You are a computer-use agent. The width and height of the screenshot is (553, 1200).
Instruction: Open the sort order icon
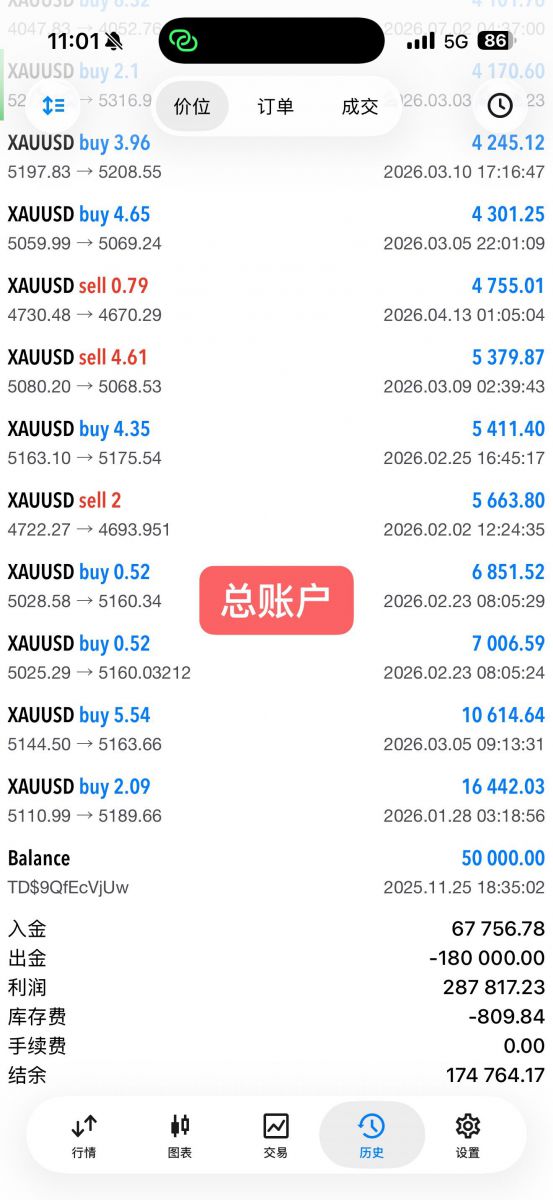[x=53, y=105]
